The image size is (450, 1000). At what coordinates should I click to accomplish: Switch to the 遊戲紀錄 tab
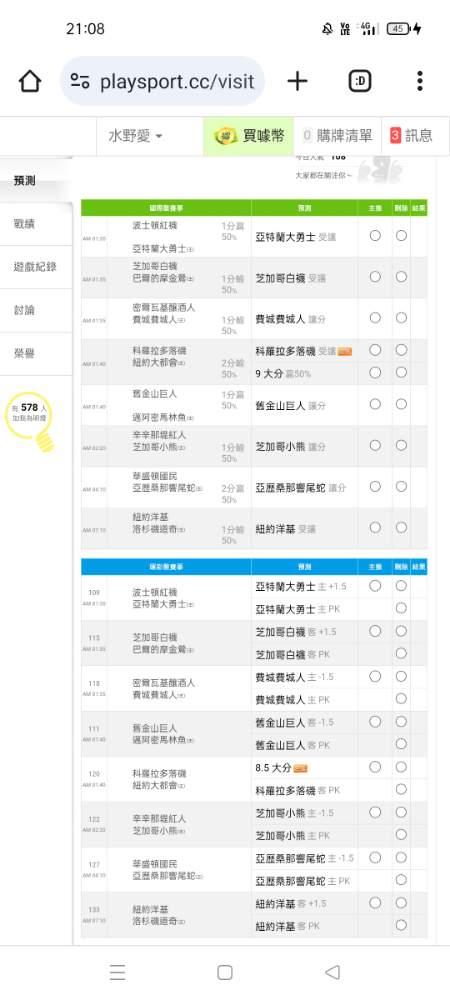pos(35,267)
